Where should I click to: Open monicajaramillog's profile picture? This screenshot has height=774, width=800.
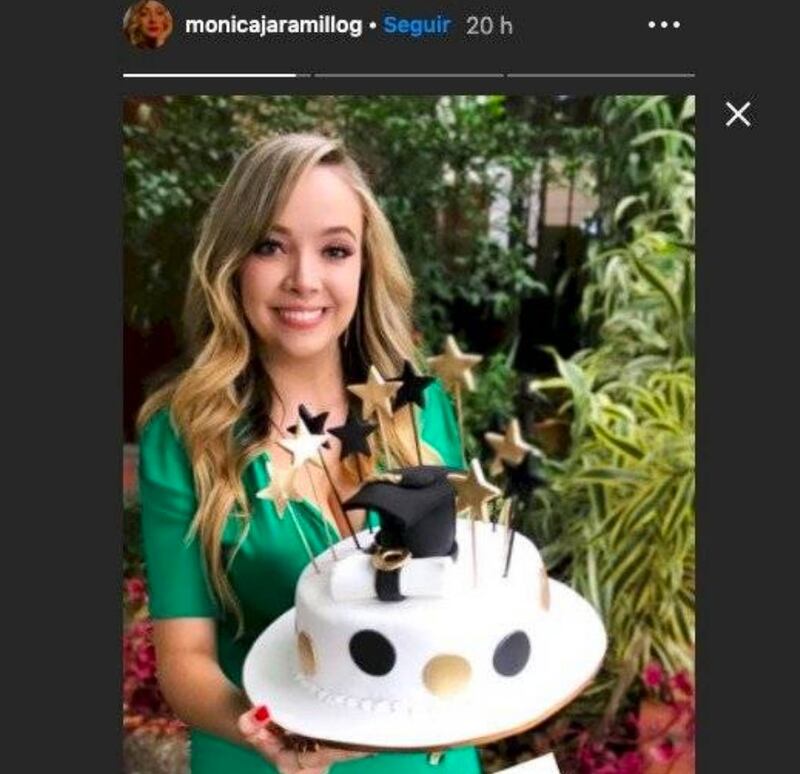click(x=148, y=24)
